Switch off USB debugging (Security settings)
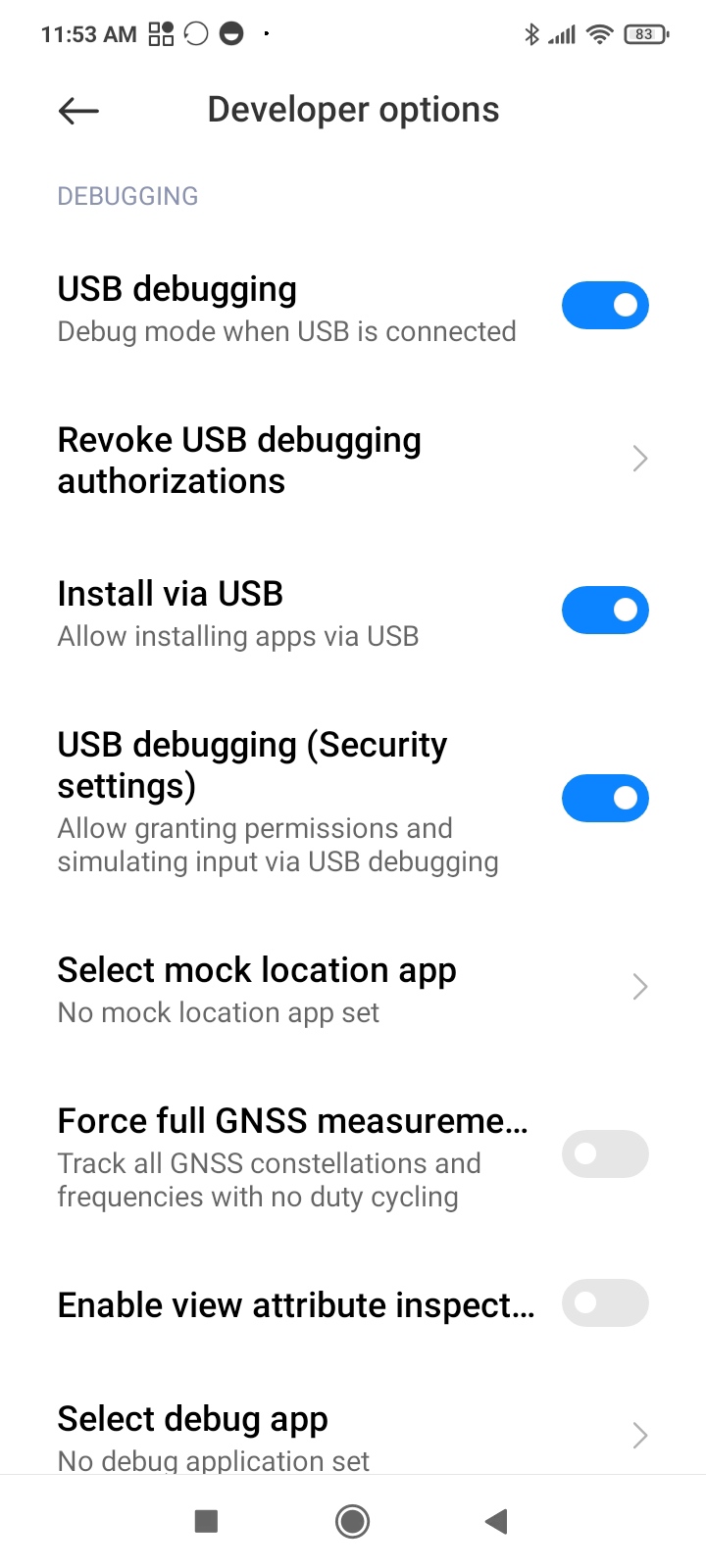The image size is (706, 1568). [x=604, y=799]
